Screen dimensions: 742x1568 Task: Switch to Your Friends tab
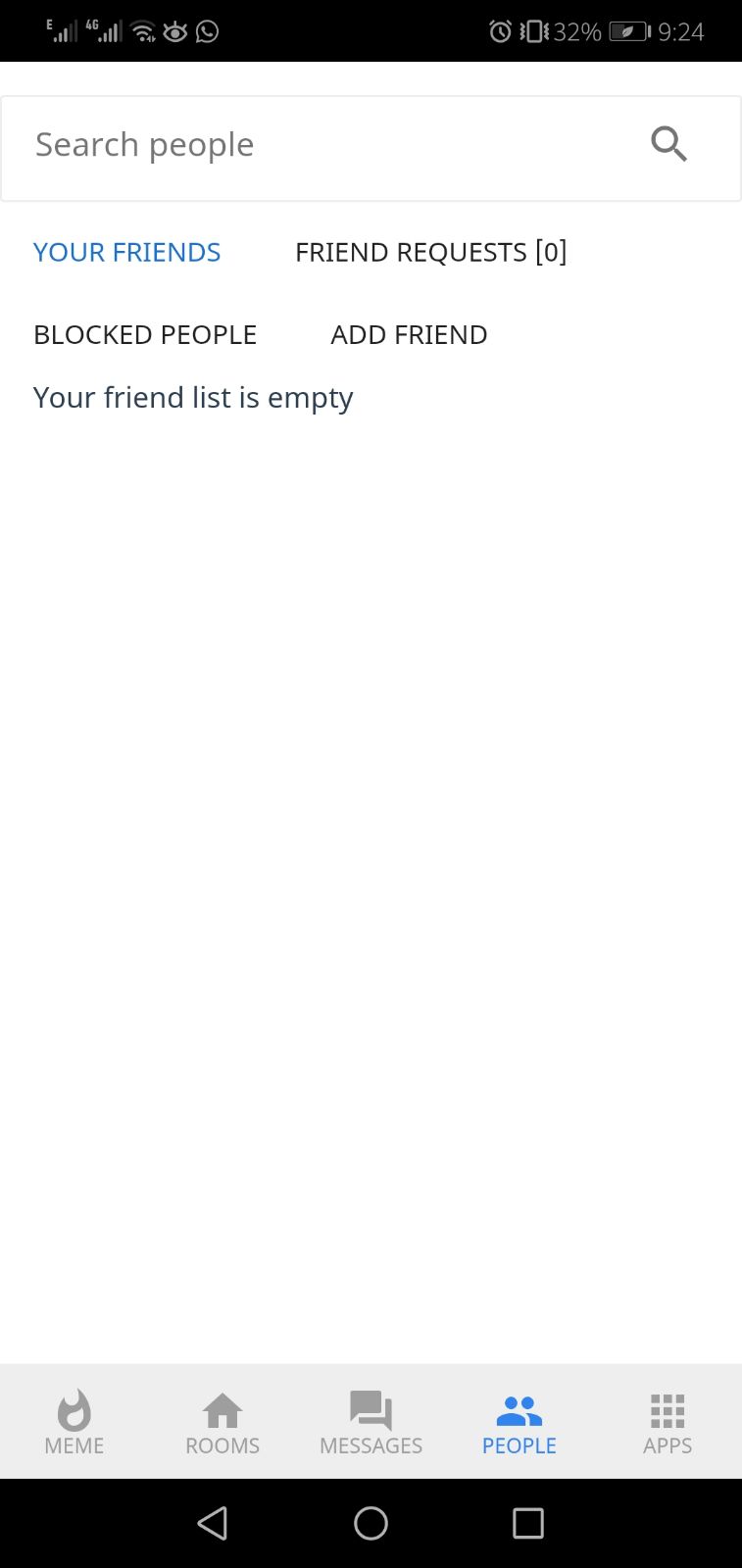[126, 252]
